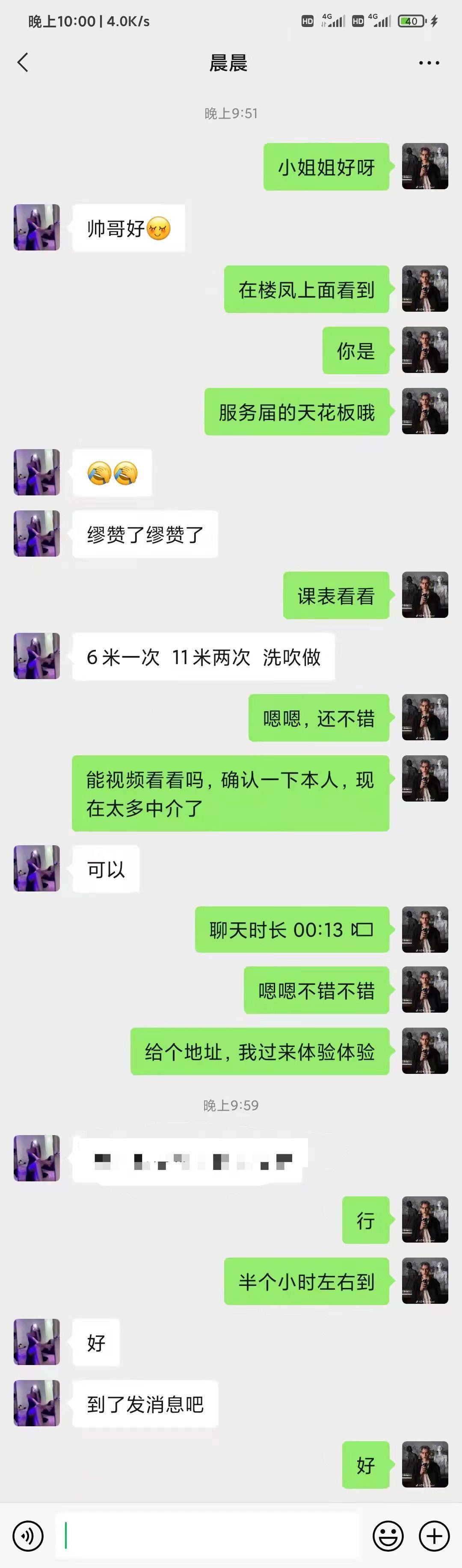Open 晨晨's avatar beside 帅哥好
The height and width of the screenshot is (1568, 462).
(x=36, y=228)
